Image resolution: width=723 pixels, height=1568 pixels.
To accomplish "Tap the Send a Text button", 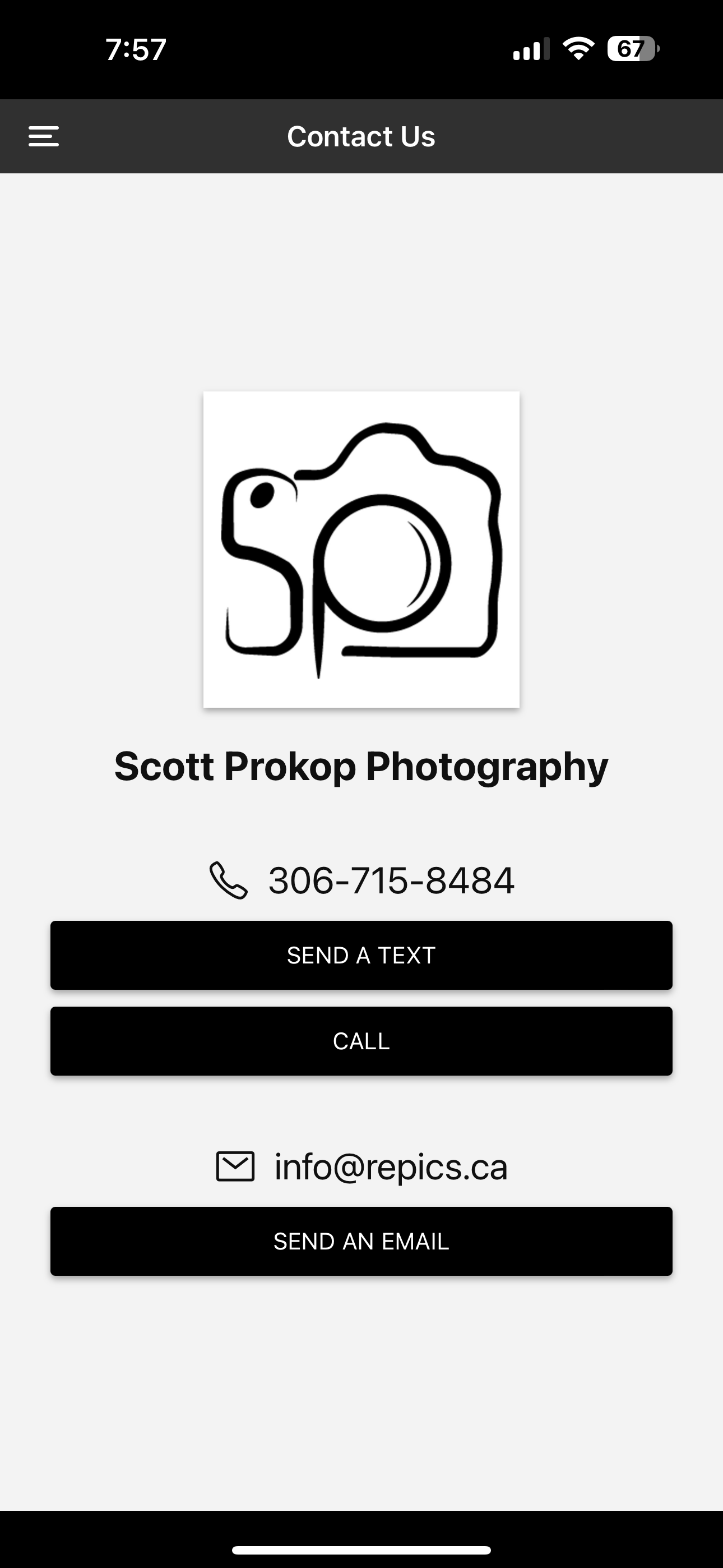I will 361,955.
